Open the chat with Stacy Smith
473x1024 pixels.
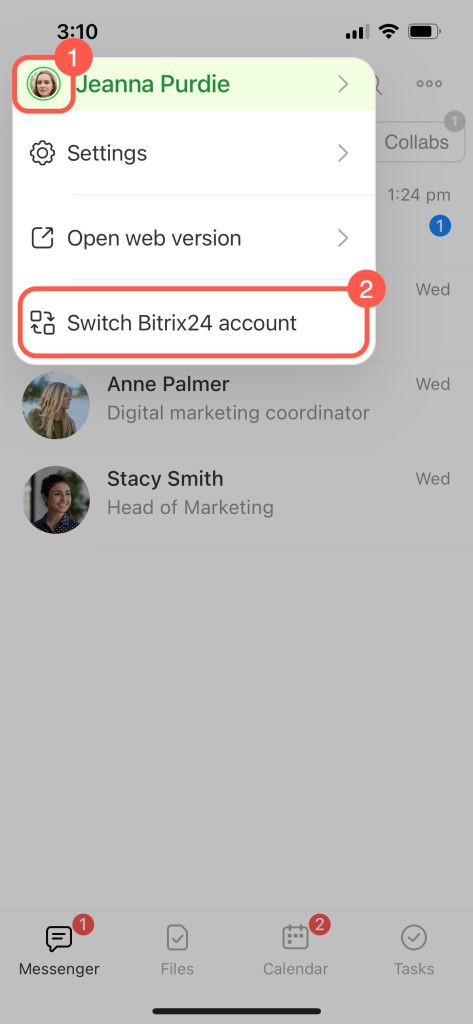click(x=236, y=500)
